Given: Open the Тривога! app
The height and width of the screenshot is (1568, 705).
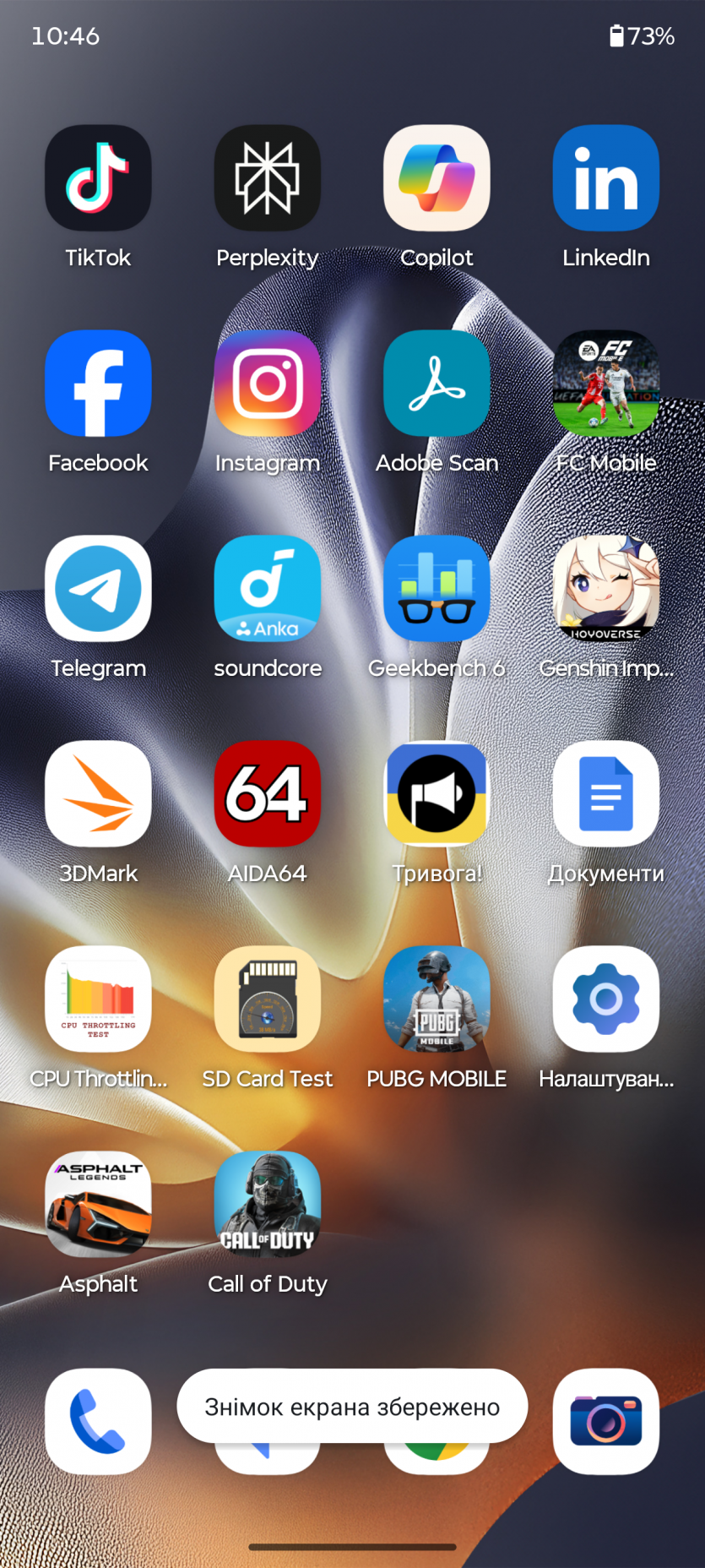Looking at the screenshot, I should 437,794.
